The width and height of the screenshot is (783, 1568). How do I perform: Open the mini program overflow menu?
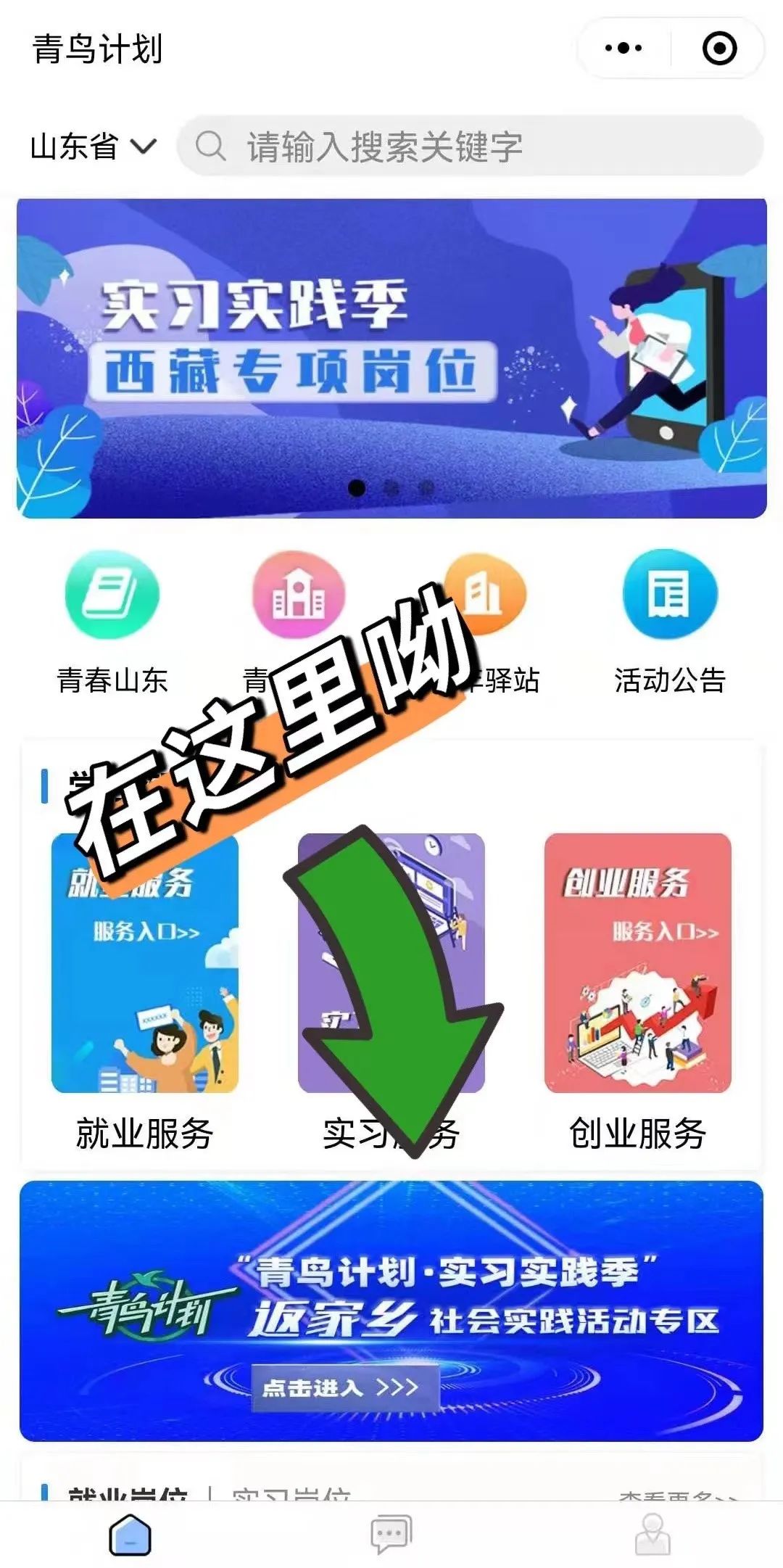[623, 49]
